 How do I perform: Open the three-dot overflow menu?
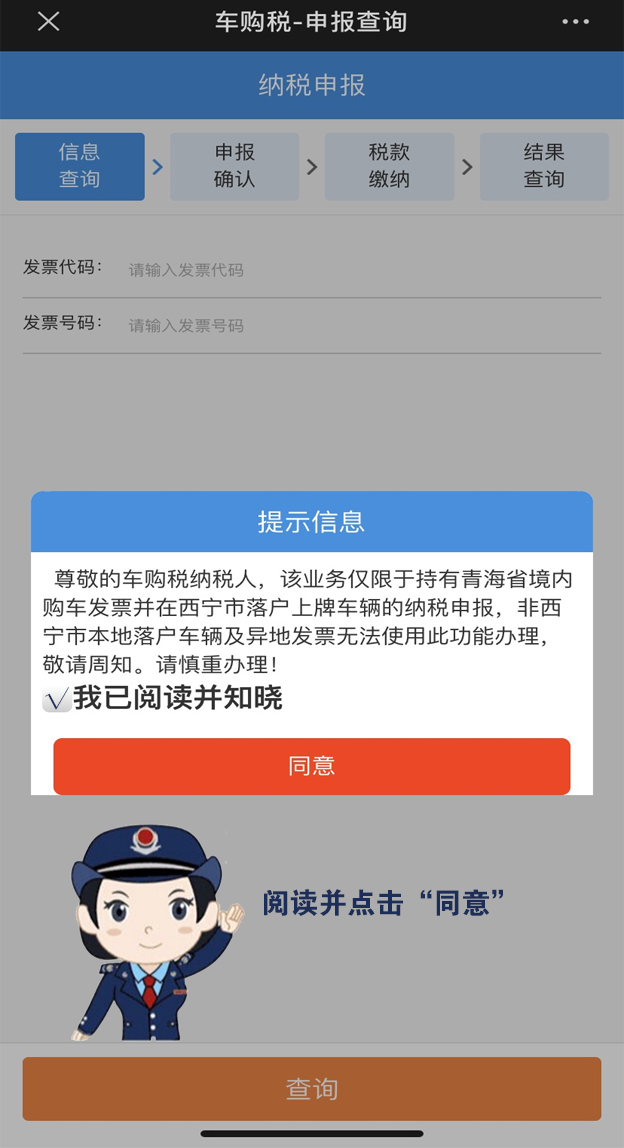pos(576,21)
